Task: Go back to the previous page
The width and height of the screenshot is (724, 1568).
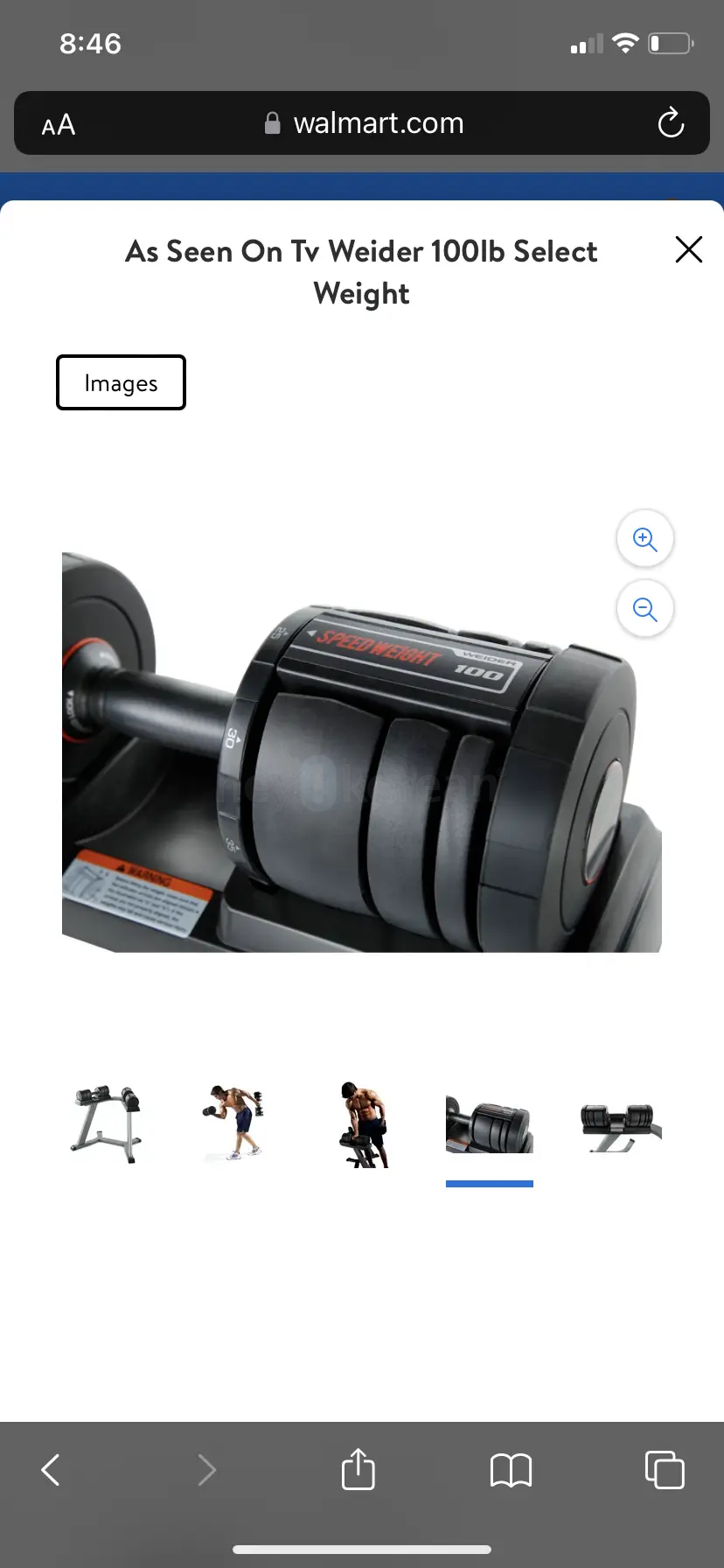Action: [51, 1470]
